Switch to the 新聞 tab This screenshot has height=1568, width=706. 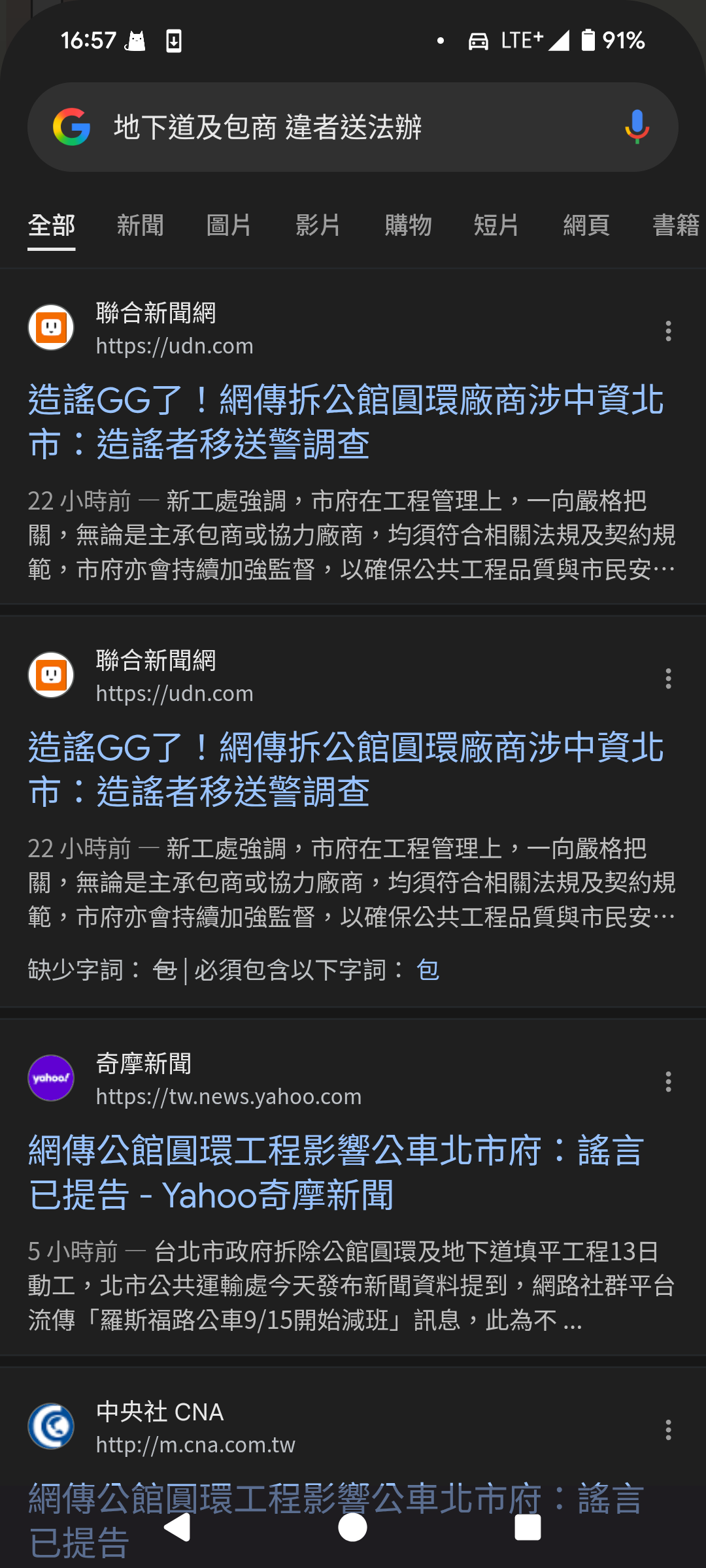tap(141, 225)
